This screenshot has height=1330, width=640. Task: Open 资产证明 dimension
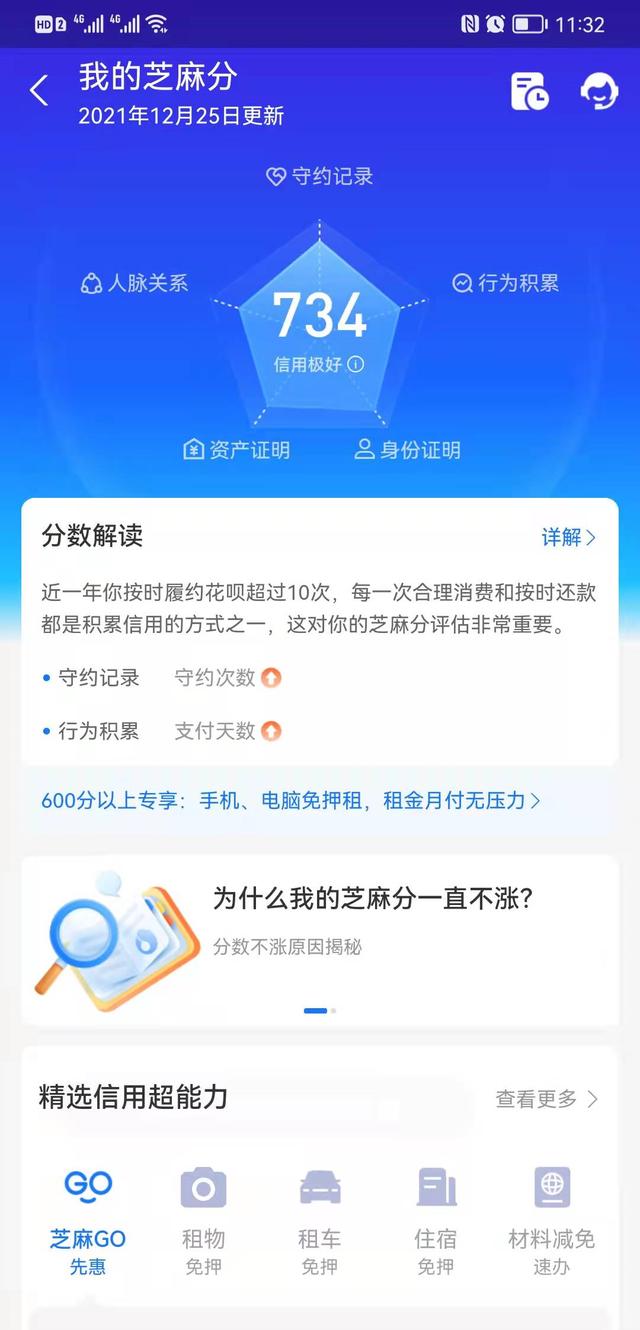pyautogui.click(x=236, y=450)
